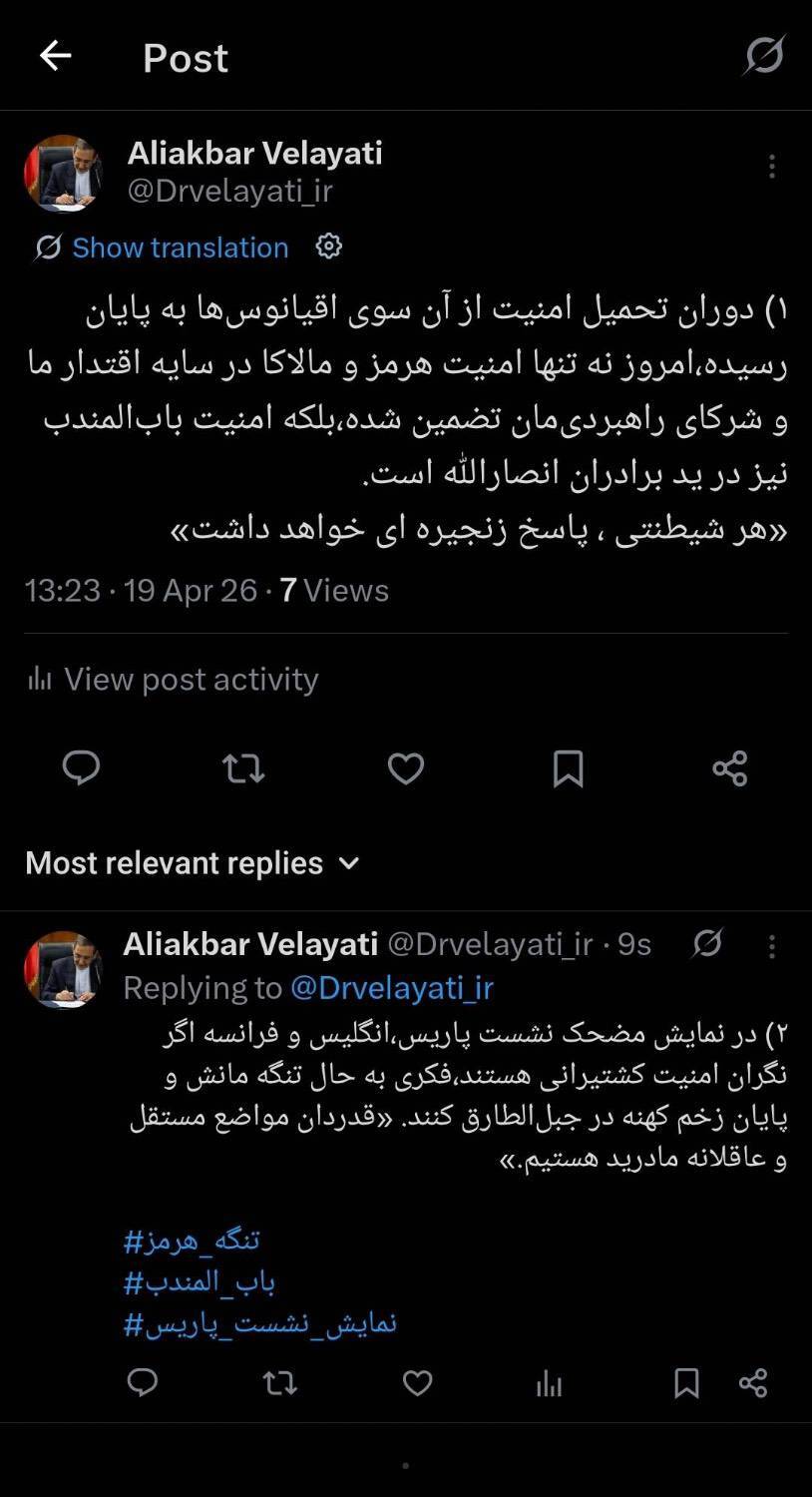Toggle translation of the reply post
The image size is (812, 1497).
tap(707, 942)
